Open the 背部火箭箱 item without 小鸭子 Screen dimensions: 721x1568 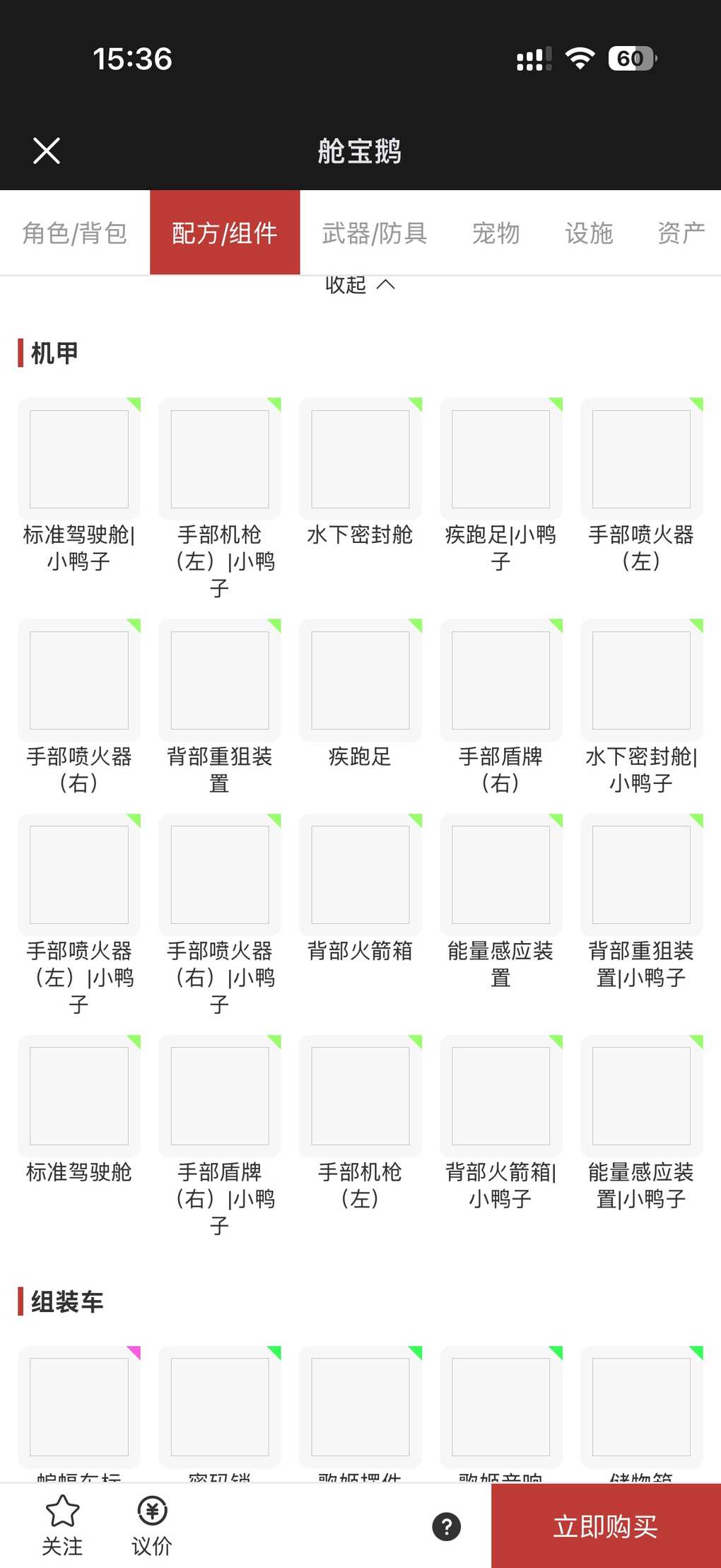click(x=360, y=875)
